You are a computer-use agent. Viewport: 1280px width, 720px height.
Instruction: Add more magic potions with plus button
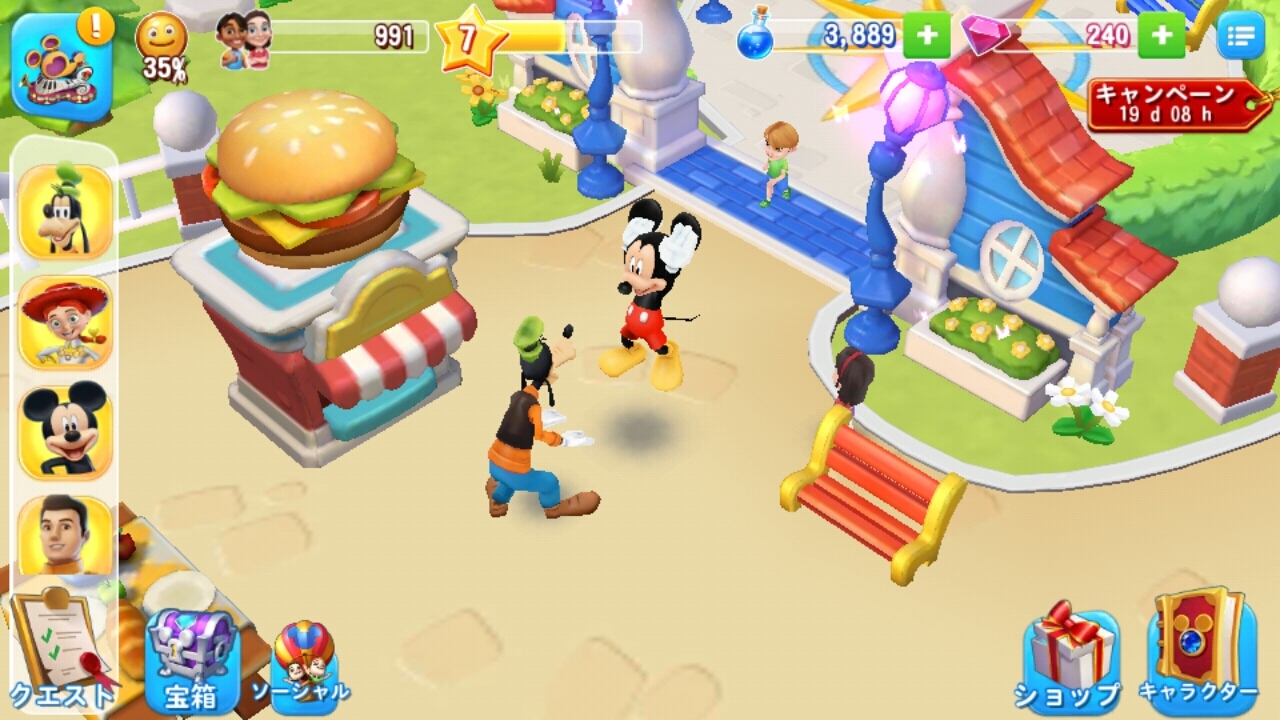[x=926, y=36]
